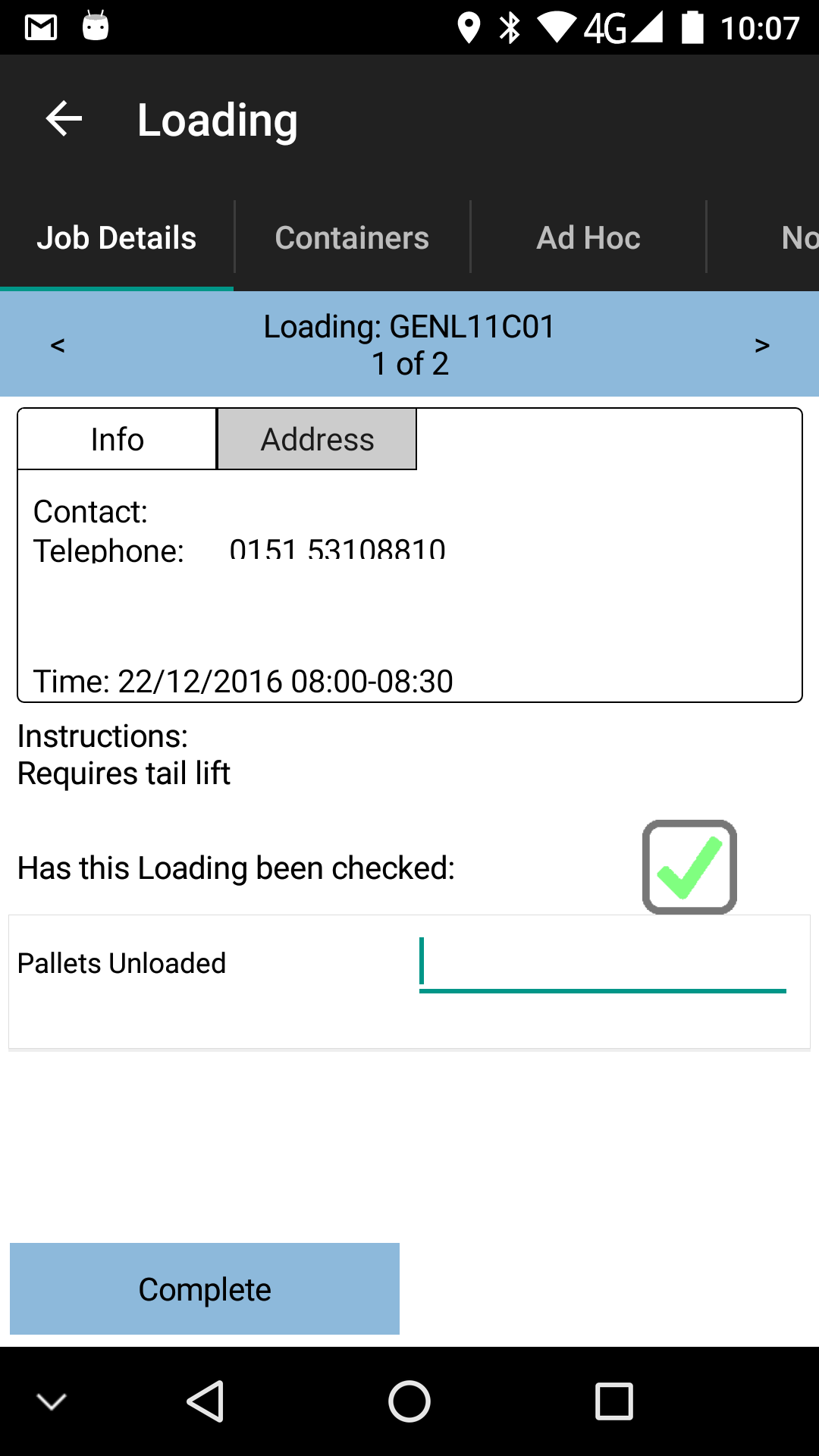Tap the Complete button
The width and height of the screenshot is (819, 1456).
tap(205, 1288)
